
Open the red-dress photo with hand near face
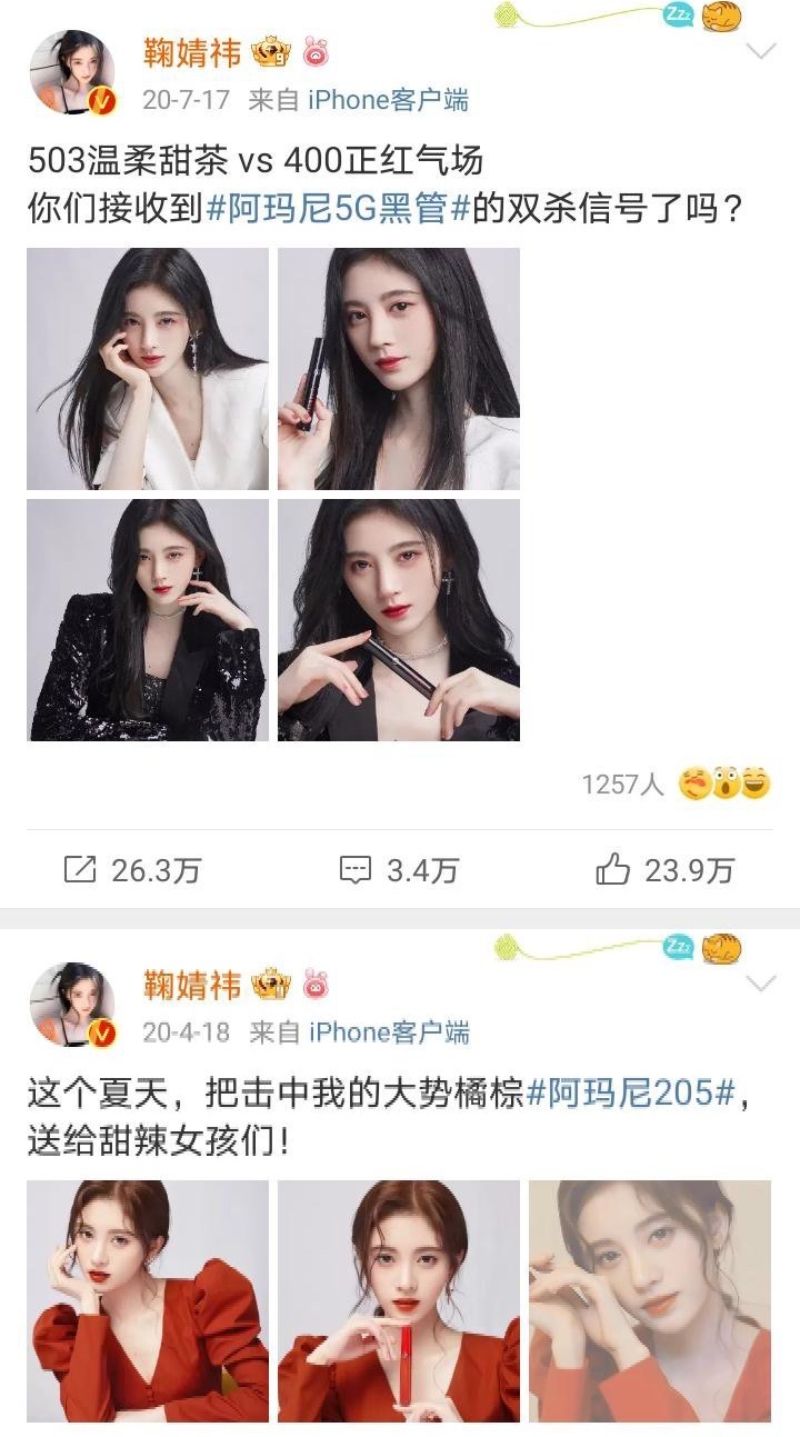(x=148, y=1301)
